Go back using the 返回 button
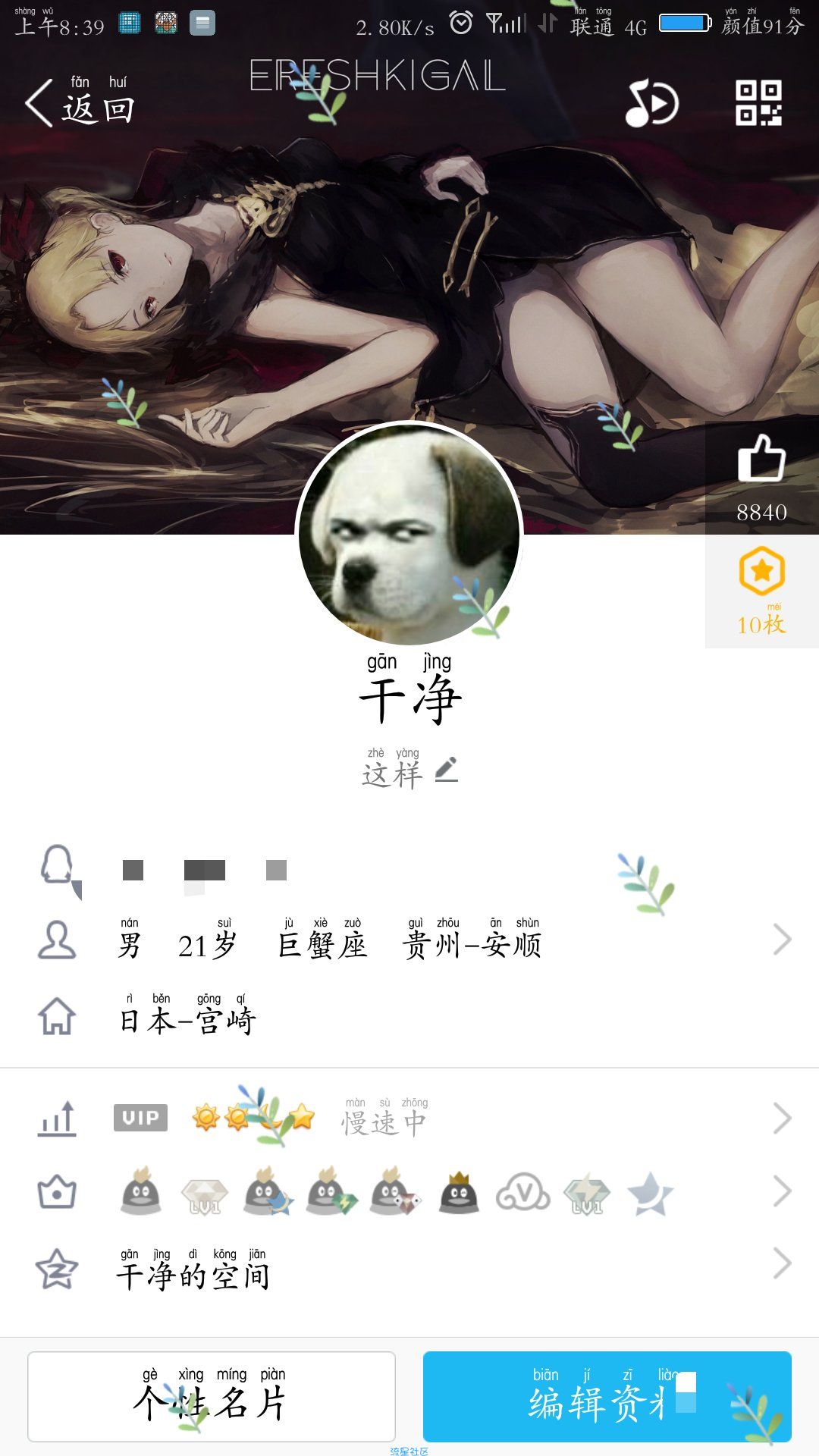 (80, 103)
